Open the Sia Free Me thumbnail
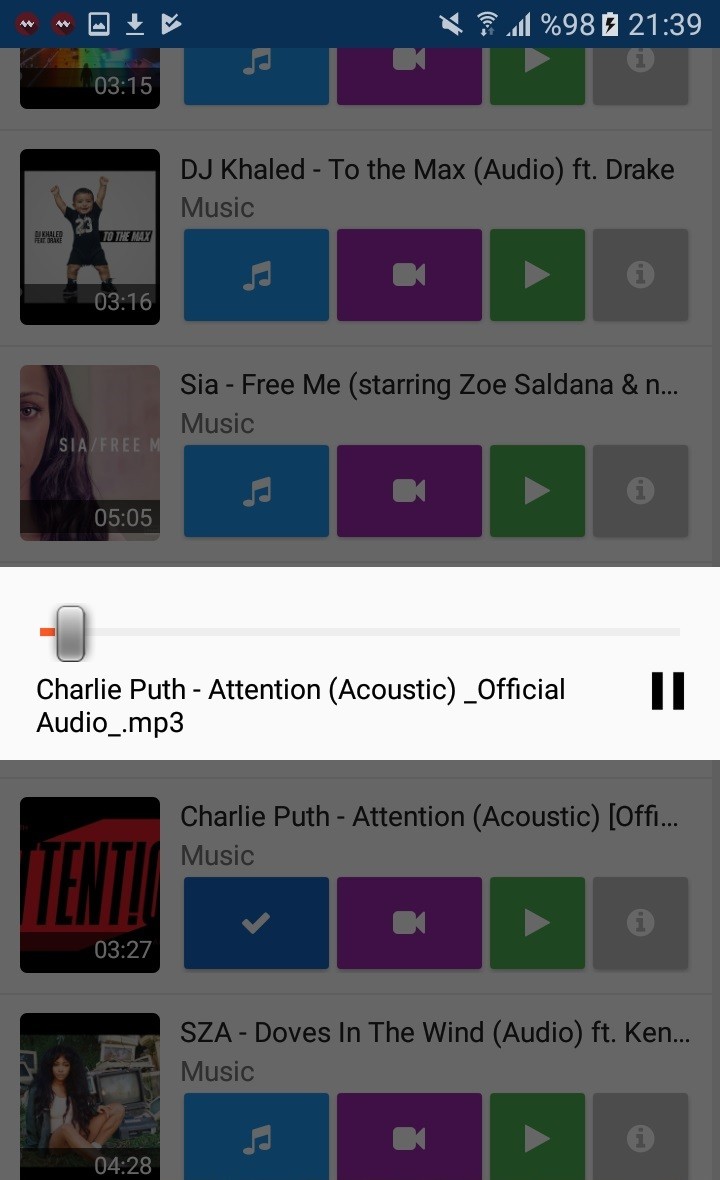The width and height of the screenshot is (720, 1180). [x=90, y=453]
